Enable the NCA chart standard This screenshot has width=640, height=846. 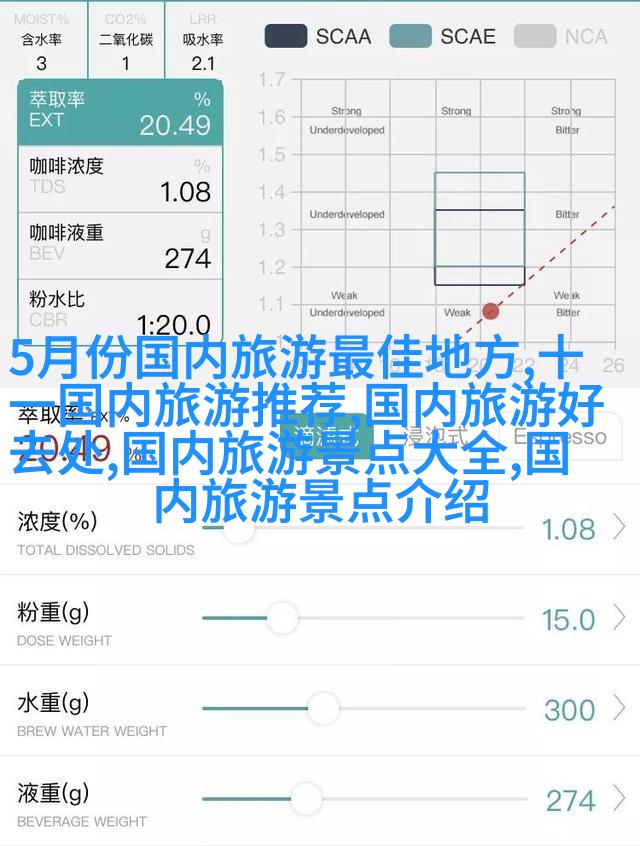point(561,36)
